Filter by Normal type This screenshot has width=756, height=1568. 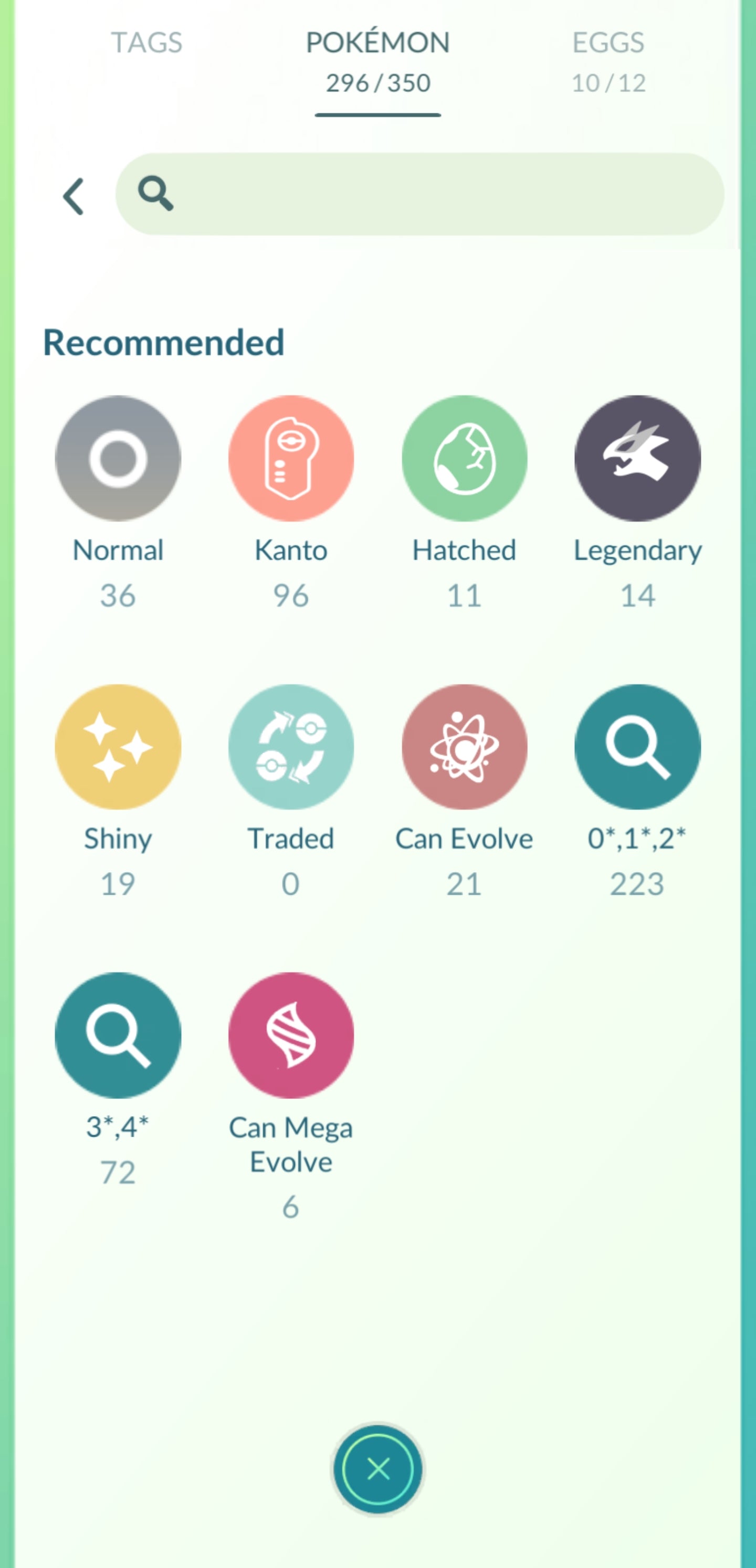coord(118,458)
